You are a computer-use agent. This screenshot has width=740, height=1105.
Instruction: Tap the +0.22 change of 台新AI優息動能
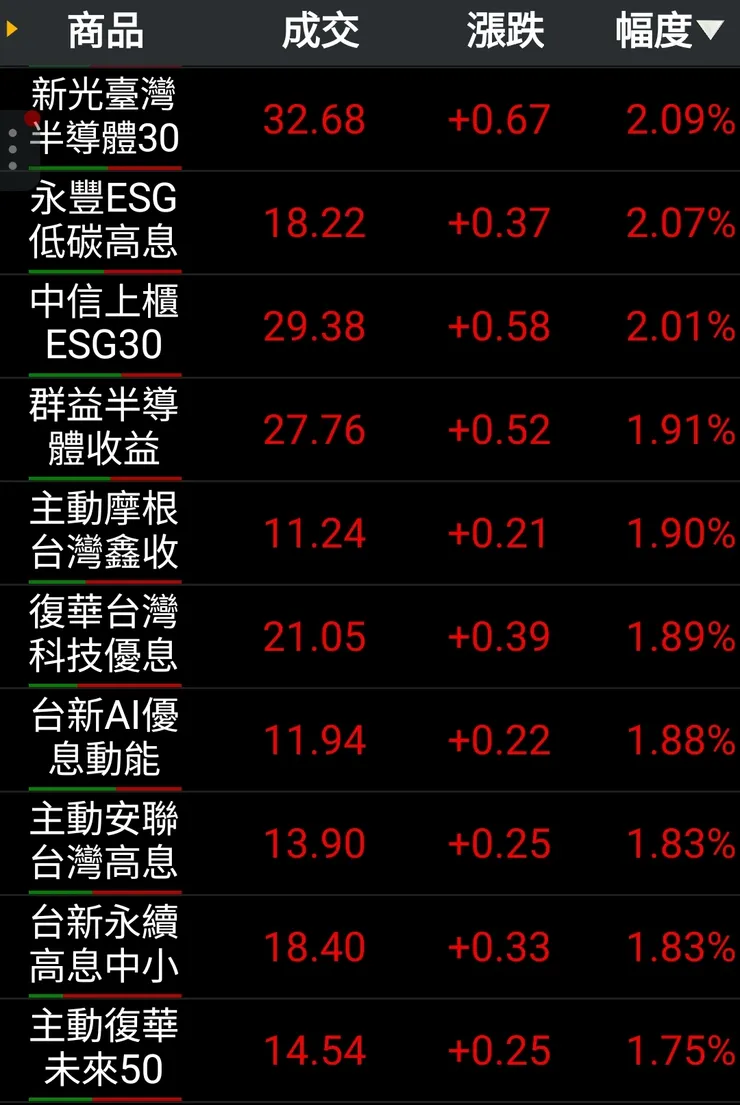501,741
